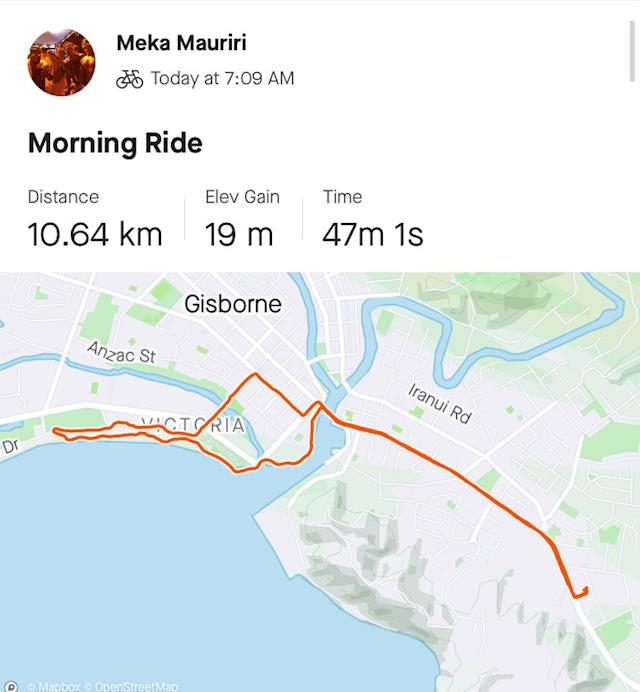Open Meka Mauriri's profile picture
The image size is (640, 692).
62,62
